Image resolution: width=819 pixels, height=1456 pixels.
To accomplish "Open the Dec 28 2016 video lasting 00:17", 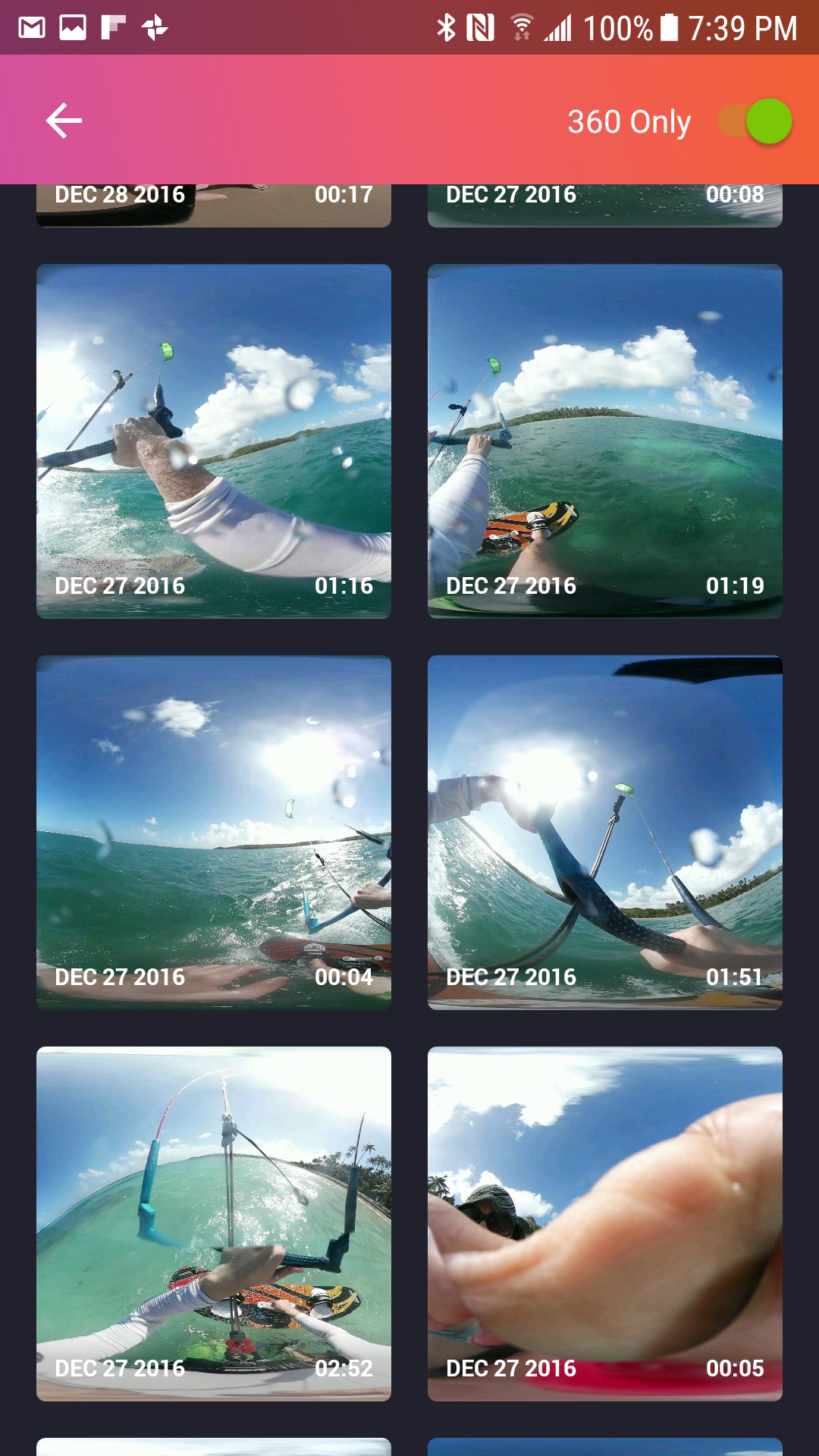I will click(x=214, y=205).
